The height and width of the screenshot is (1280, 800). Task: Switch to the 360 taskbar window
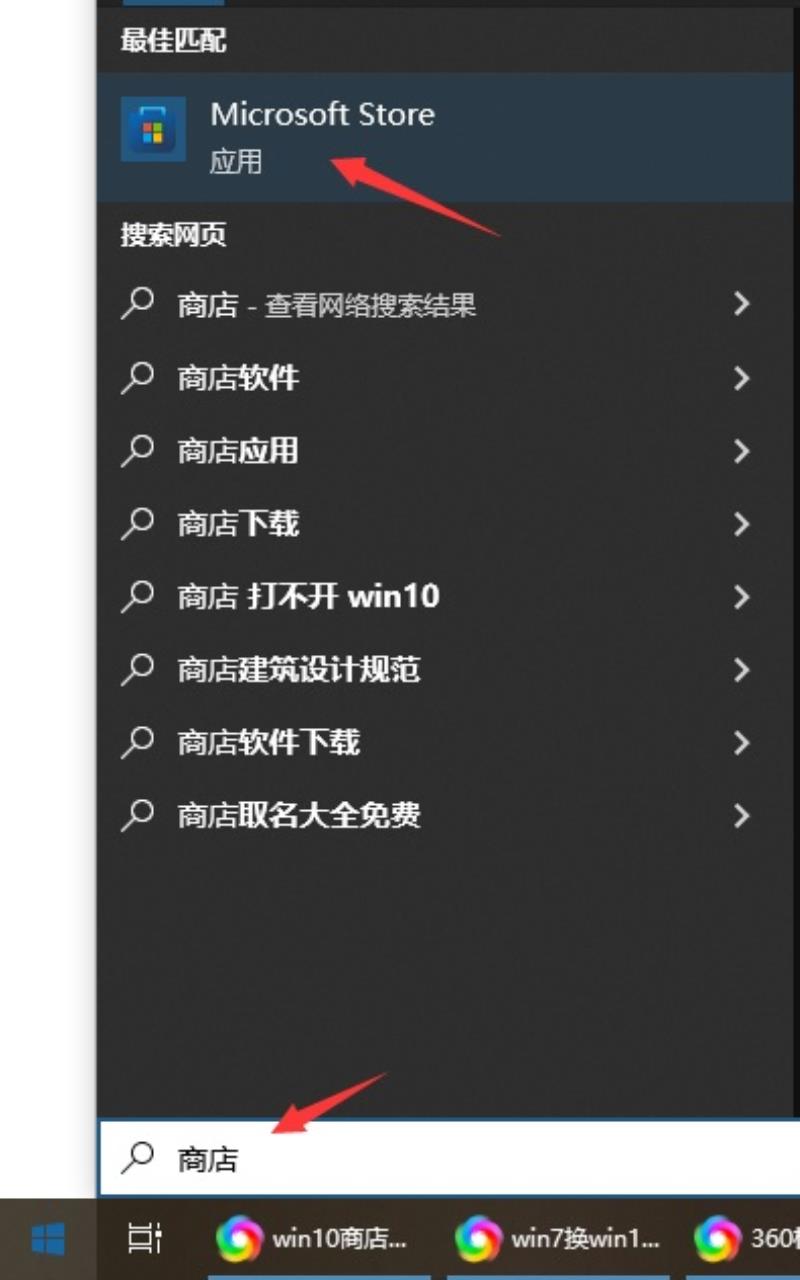(x=745, y=1239)
